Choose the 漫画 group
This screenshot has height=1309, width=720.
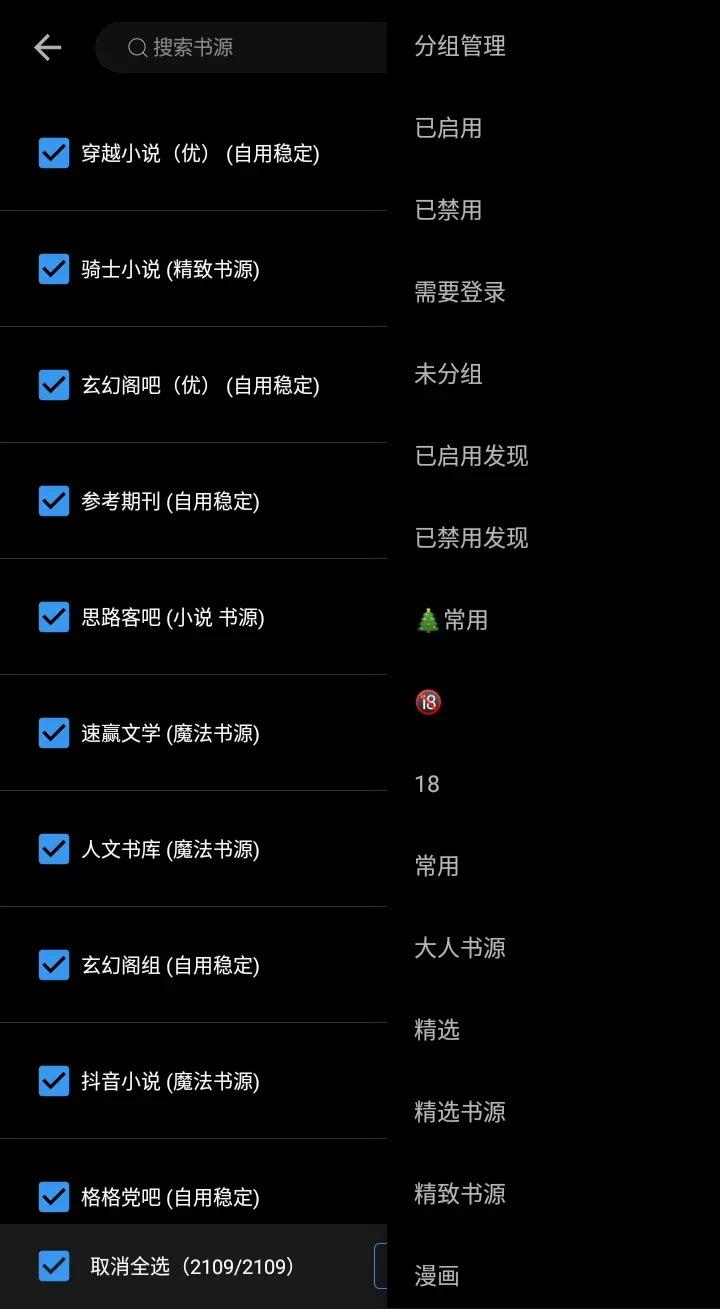pyautogui.click(x=437, y=1276)
